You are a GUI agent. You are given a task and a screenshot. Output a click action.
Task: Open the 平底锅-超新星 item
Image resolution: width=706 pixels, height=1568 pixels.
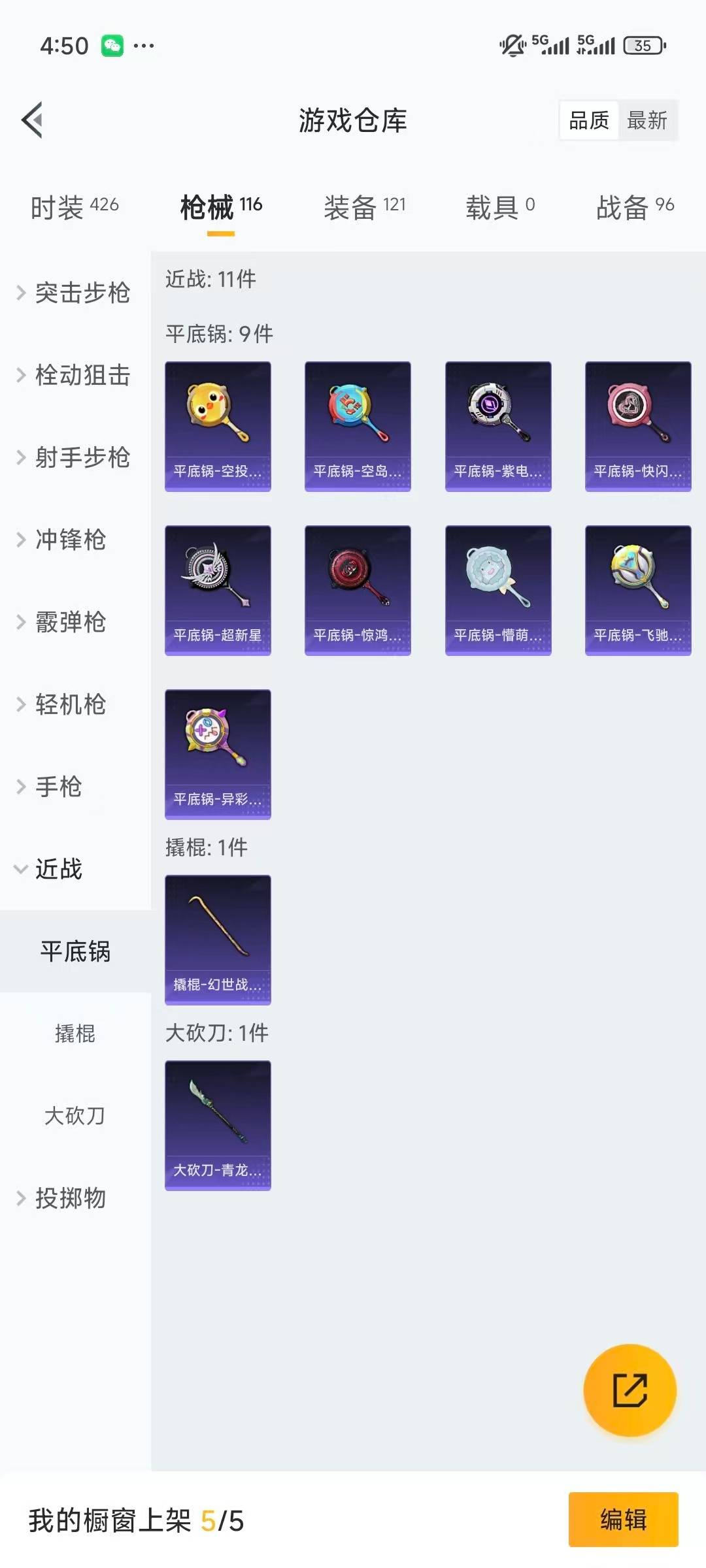(x=218, y=590)
